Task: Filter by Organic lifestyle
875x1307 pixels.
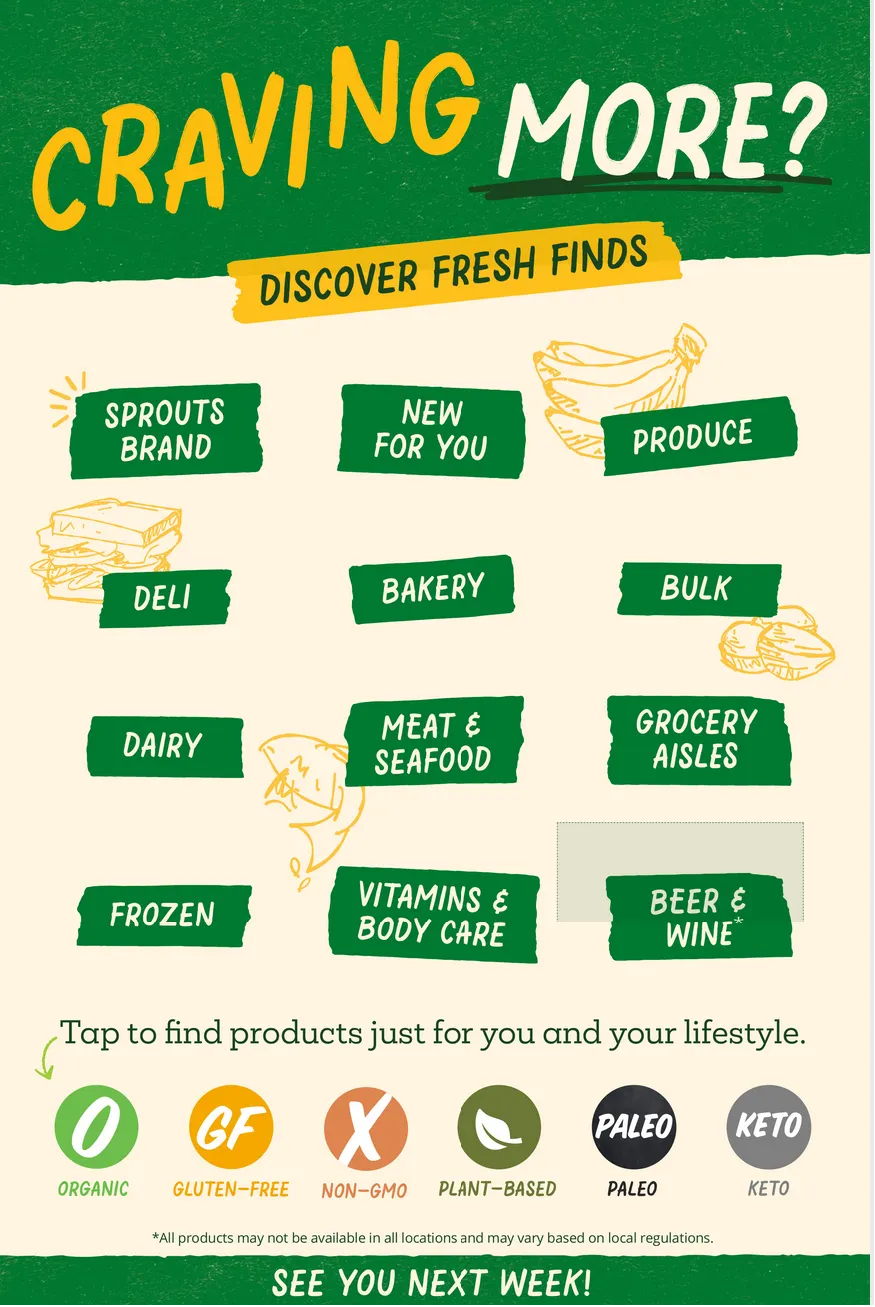Action: (x=96, y=1128)
